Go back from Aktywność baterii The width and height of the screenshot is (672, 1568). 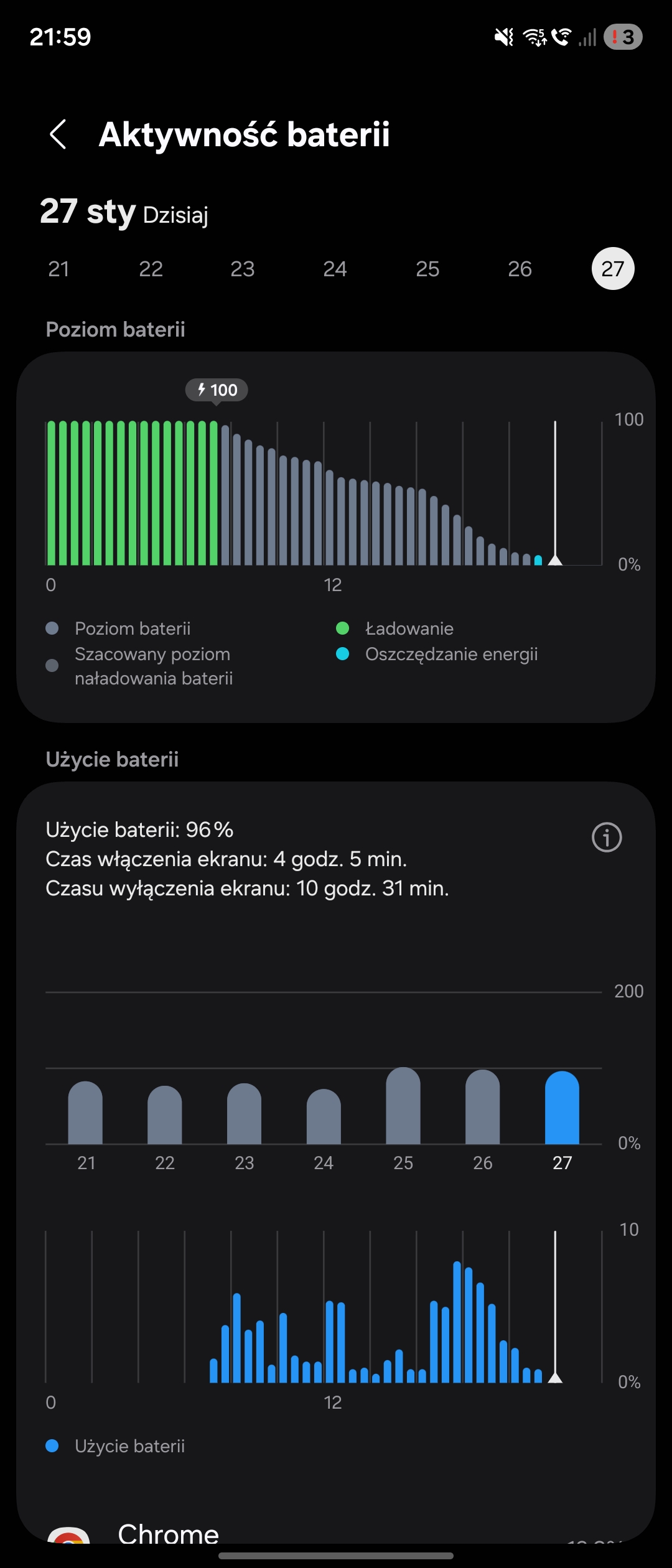tap(58, 134)
